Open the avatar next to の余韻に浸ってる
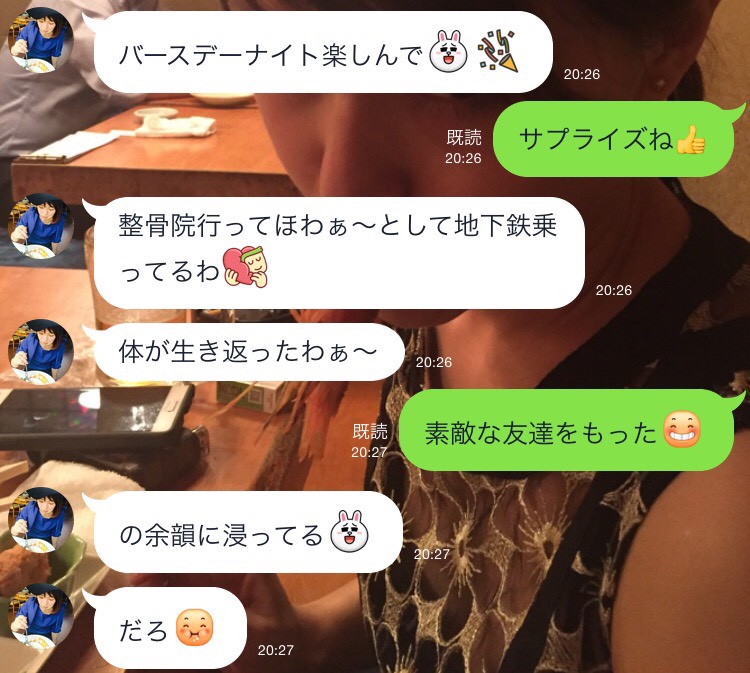This screenshot has width=750, height=673. tap(41, 521)
